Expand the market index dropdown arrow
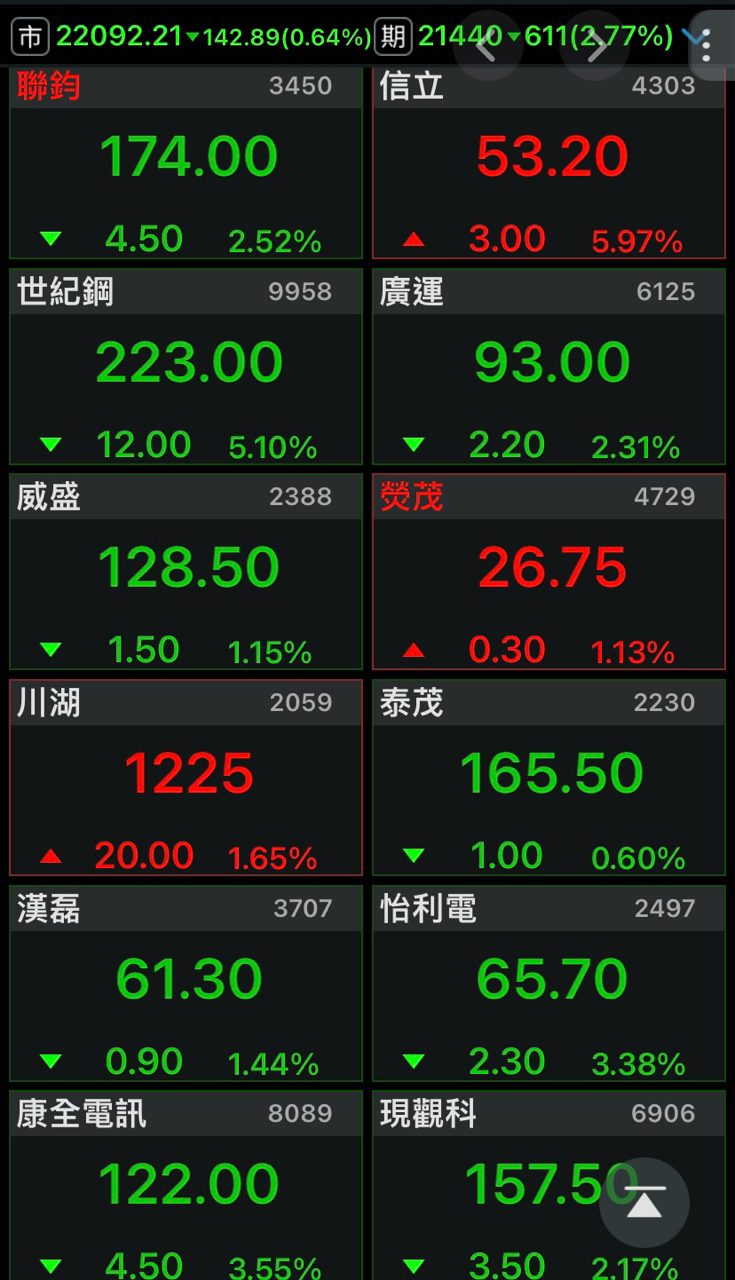This screenshot has width=735, height=1280. pos(690,37)
